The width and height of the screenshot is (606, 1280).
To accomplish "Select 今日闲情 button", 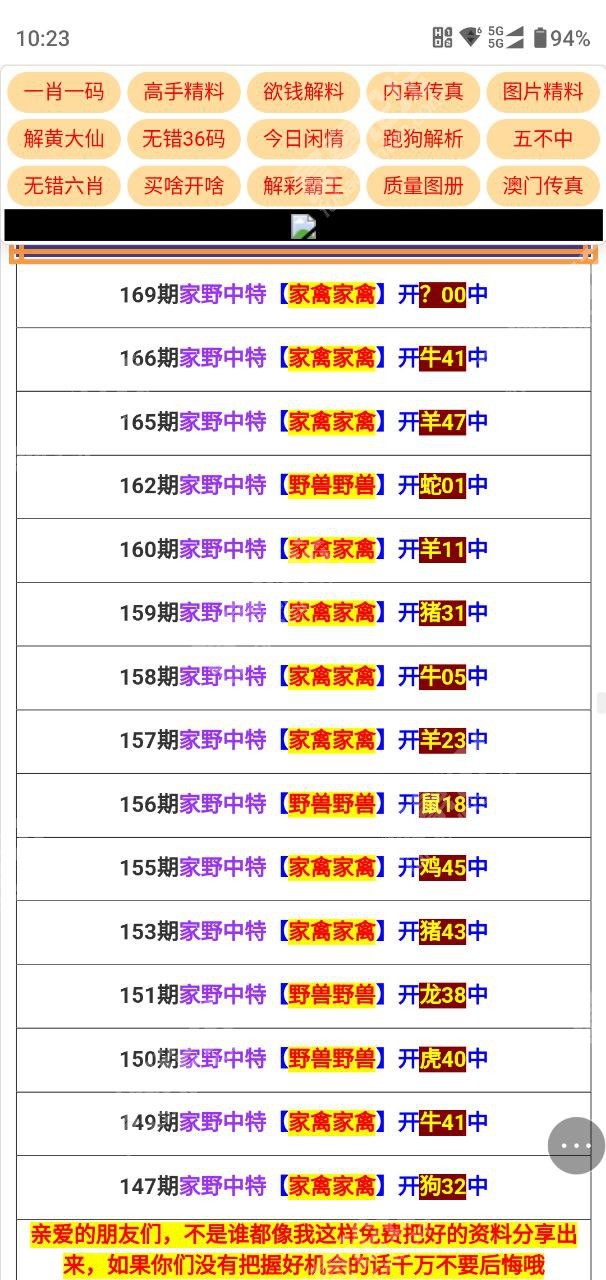I will [x=304, y=139].
